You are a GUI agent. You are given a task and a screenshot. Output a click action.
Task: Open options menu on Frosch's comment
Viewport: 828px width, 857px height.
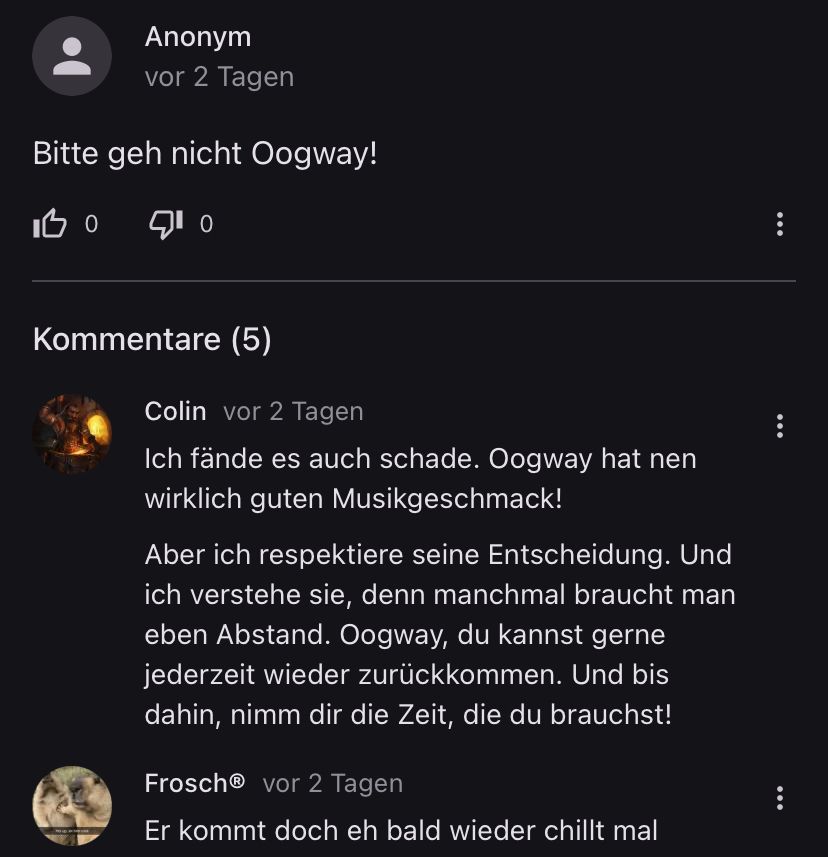[x=780, y=798]
